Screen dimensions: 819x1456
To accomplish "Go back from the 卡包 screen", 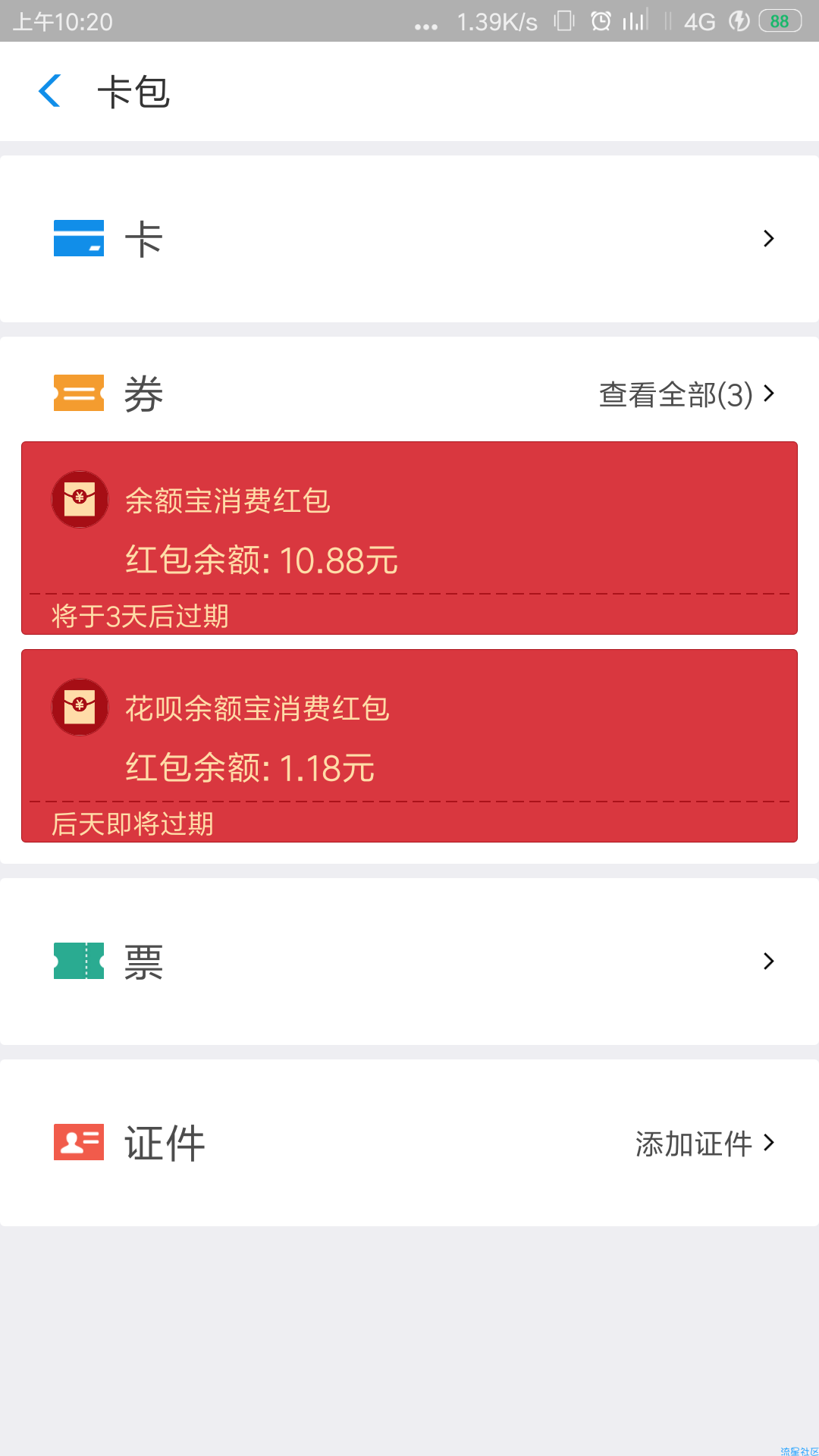I will point(50,91).
